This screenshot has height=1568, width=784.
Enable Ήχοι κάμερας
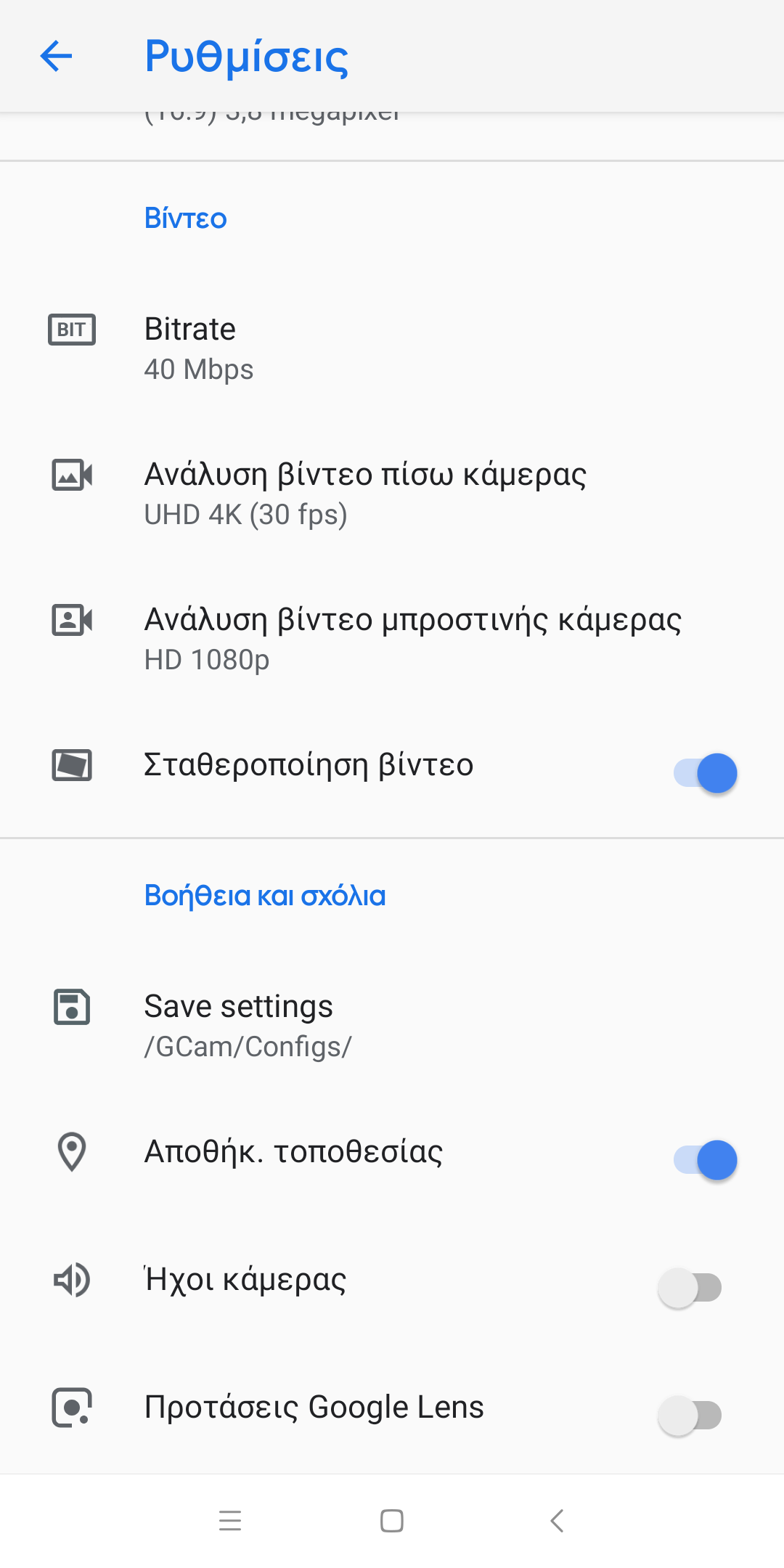click(690, 1288)
